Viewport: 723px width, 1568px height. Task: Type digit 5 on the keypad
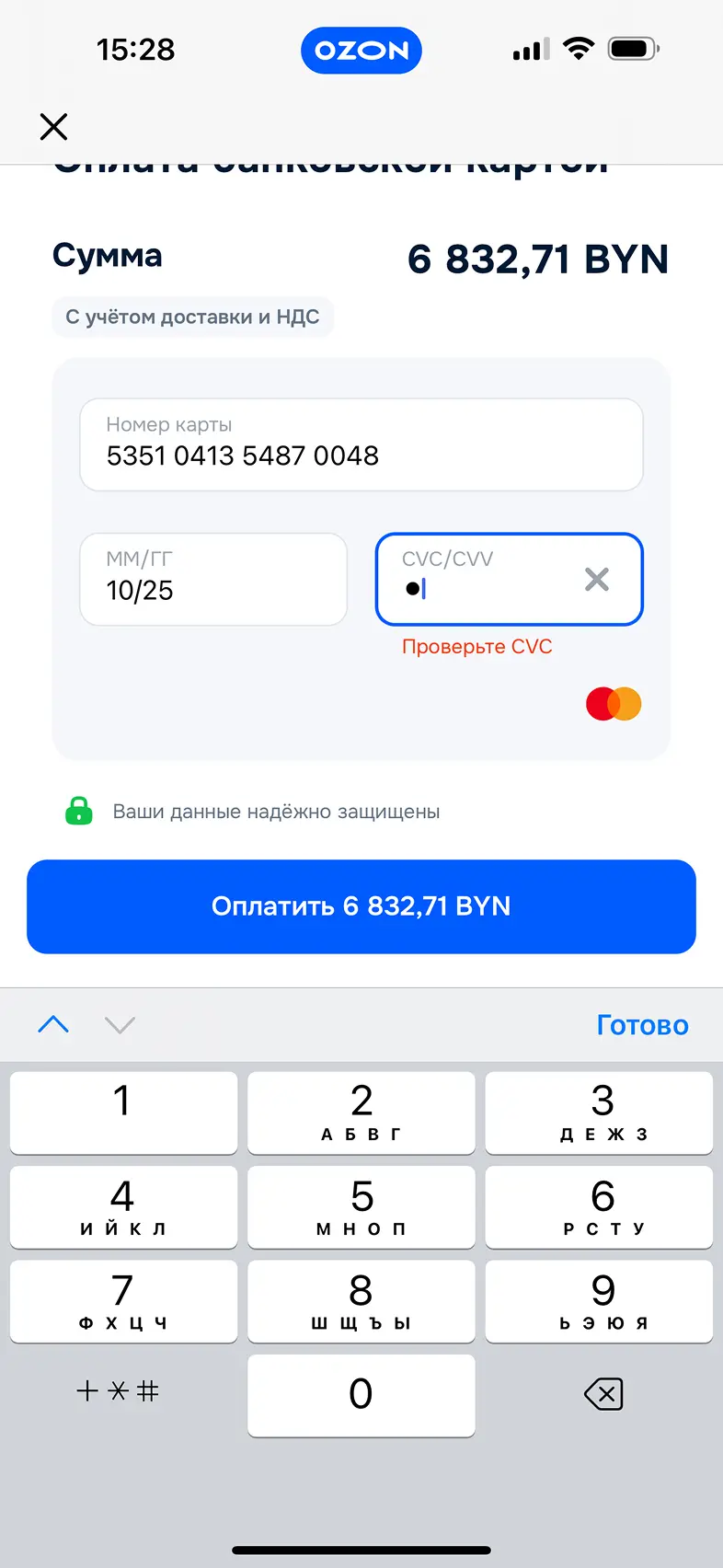[x=361, y=1206]
